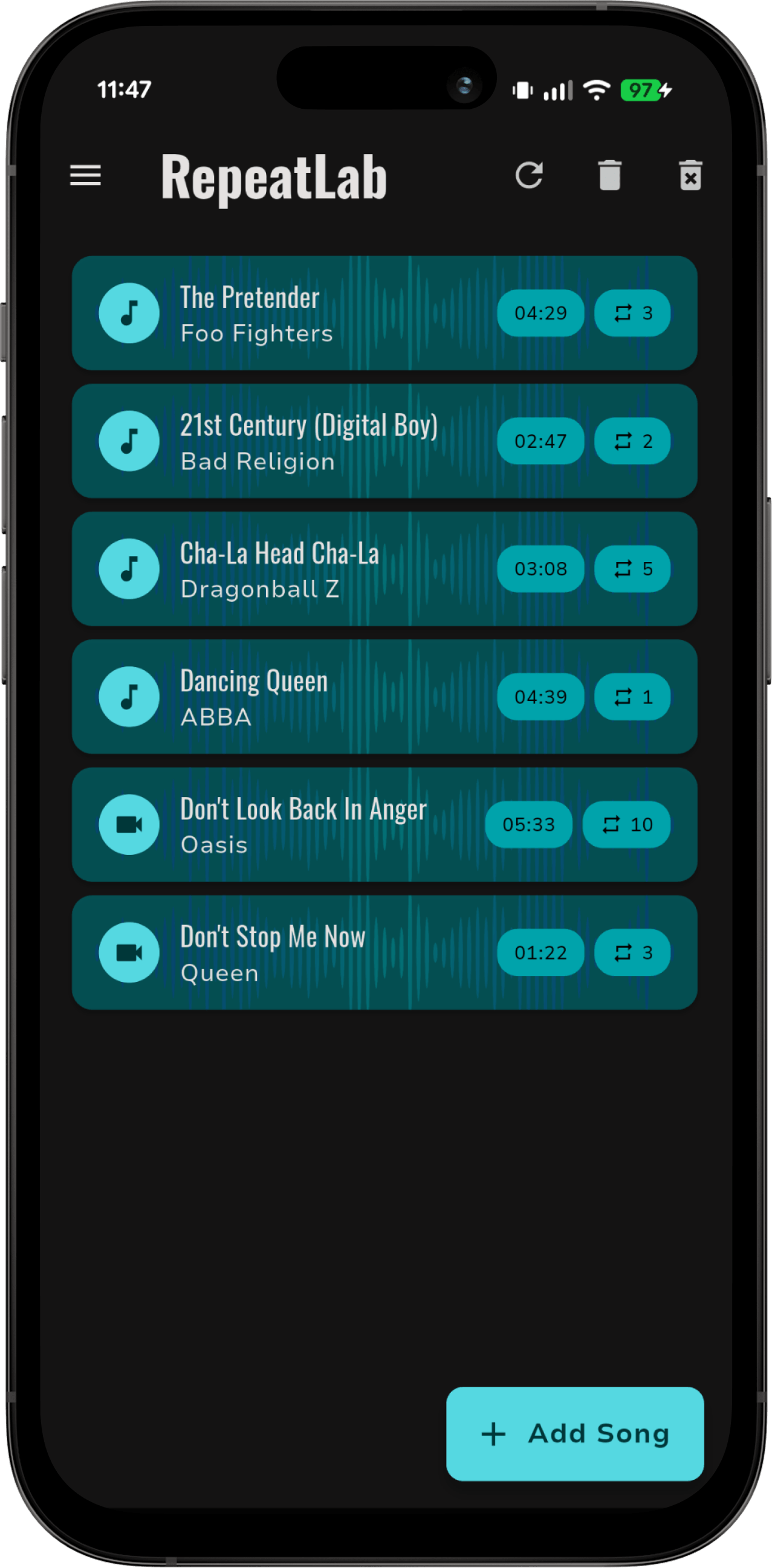Tap the trash can delete icon
This screenshot has width=772, height=1568.
[609, 175]
